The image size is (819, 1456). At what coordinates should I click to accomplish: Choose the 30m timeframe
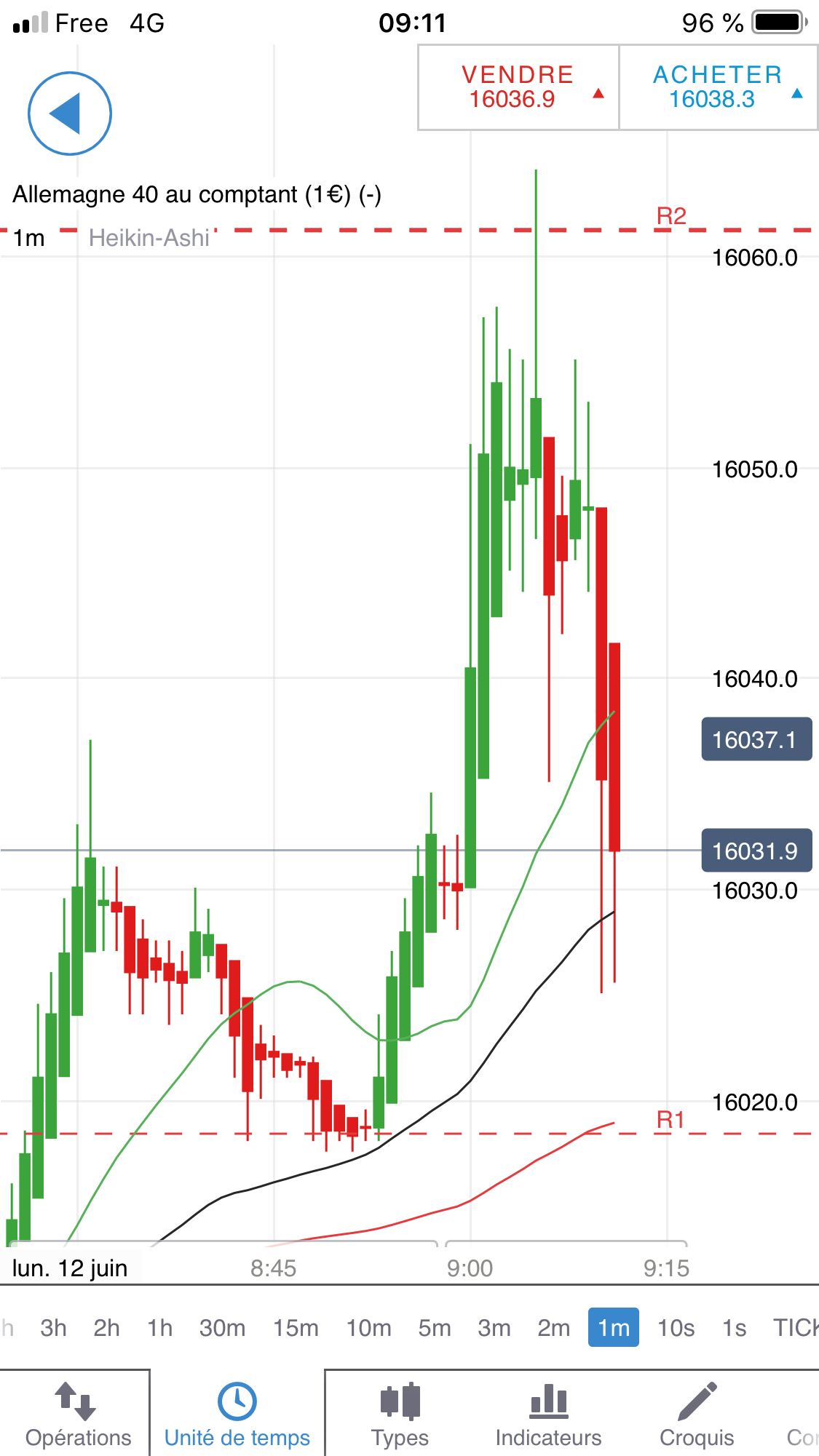point(222,1328)
